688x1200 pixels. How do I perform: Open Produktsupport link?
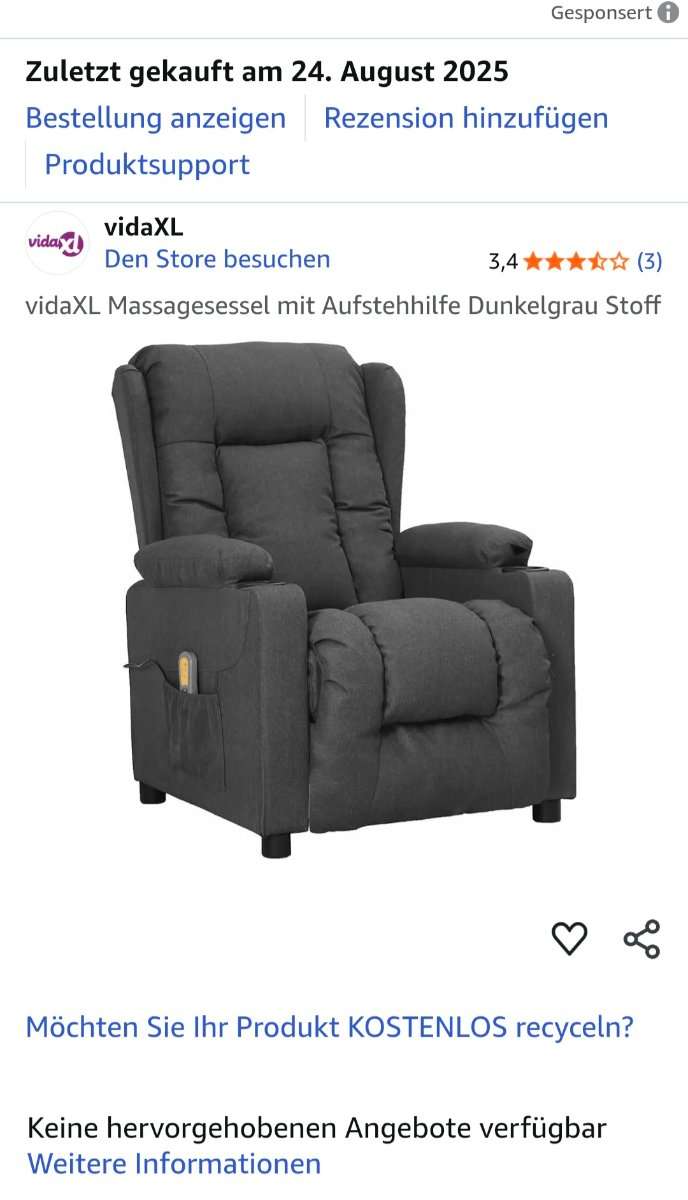pos(147,164)
